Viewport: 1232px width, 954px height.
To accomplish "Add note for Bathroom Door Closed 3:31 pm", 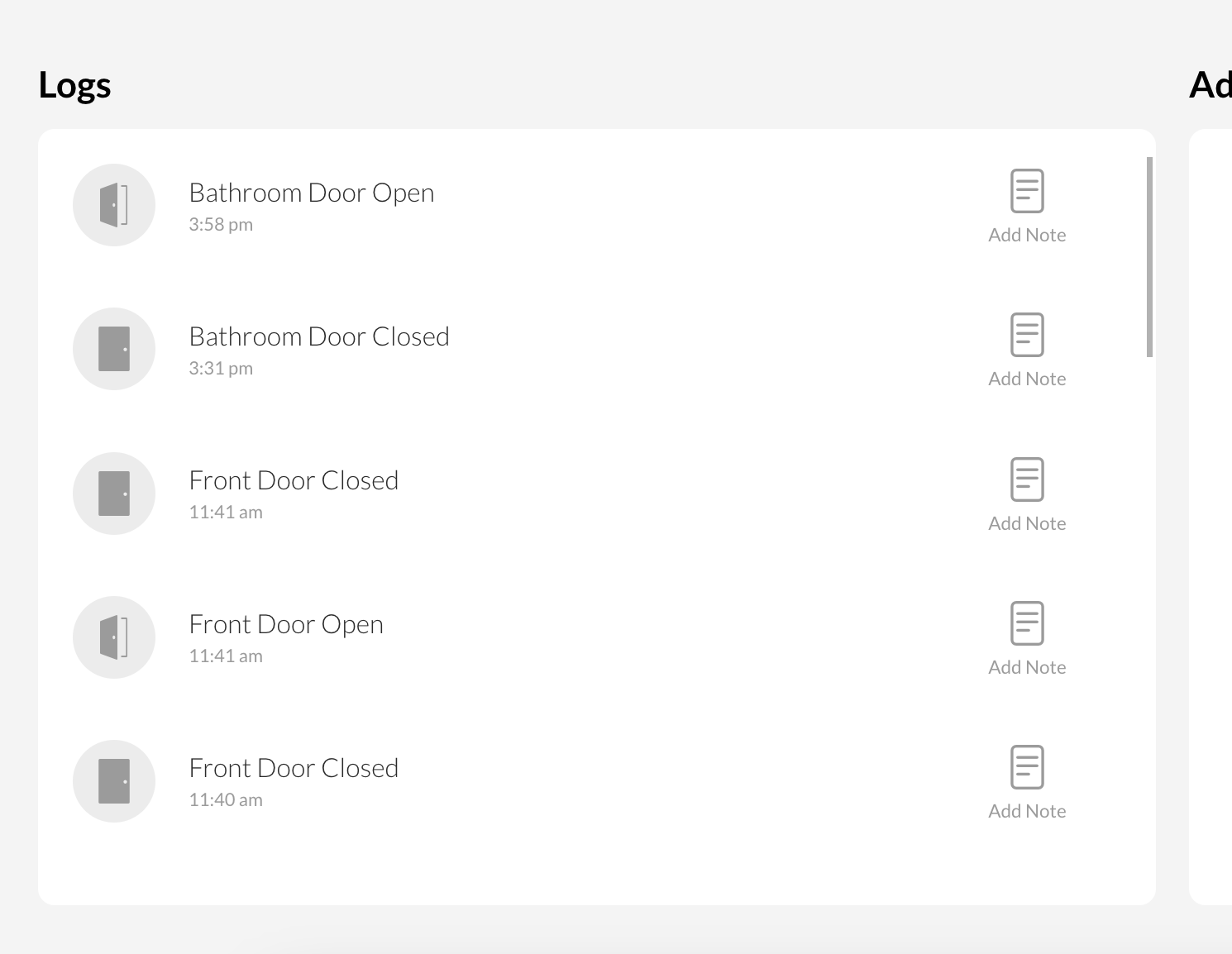I will pyautogui.click(x=1027, y=350).
